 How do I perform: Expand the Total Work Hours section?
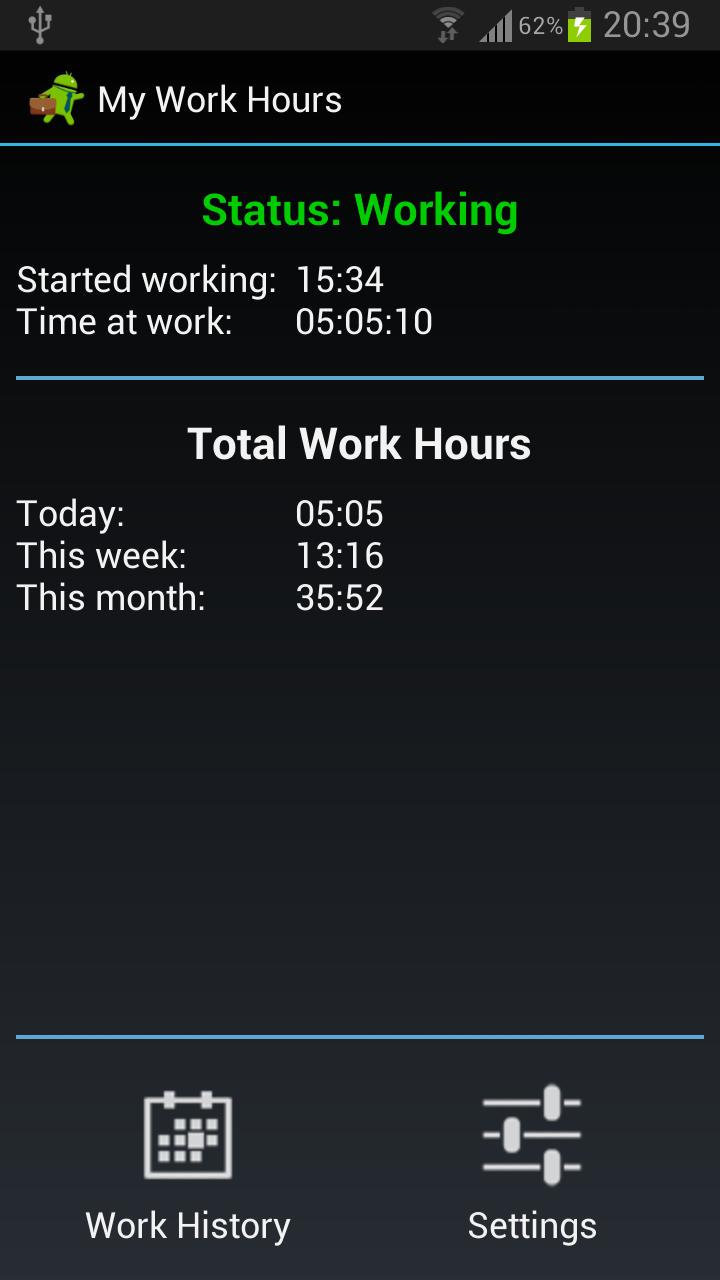(x=359, y=443)
